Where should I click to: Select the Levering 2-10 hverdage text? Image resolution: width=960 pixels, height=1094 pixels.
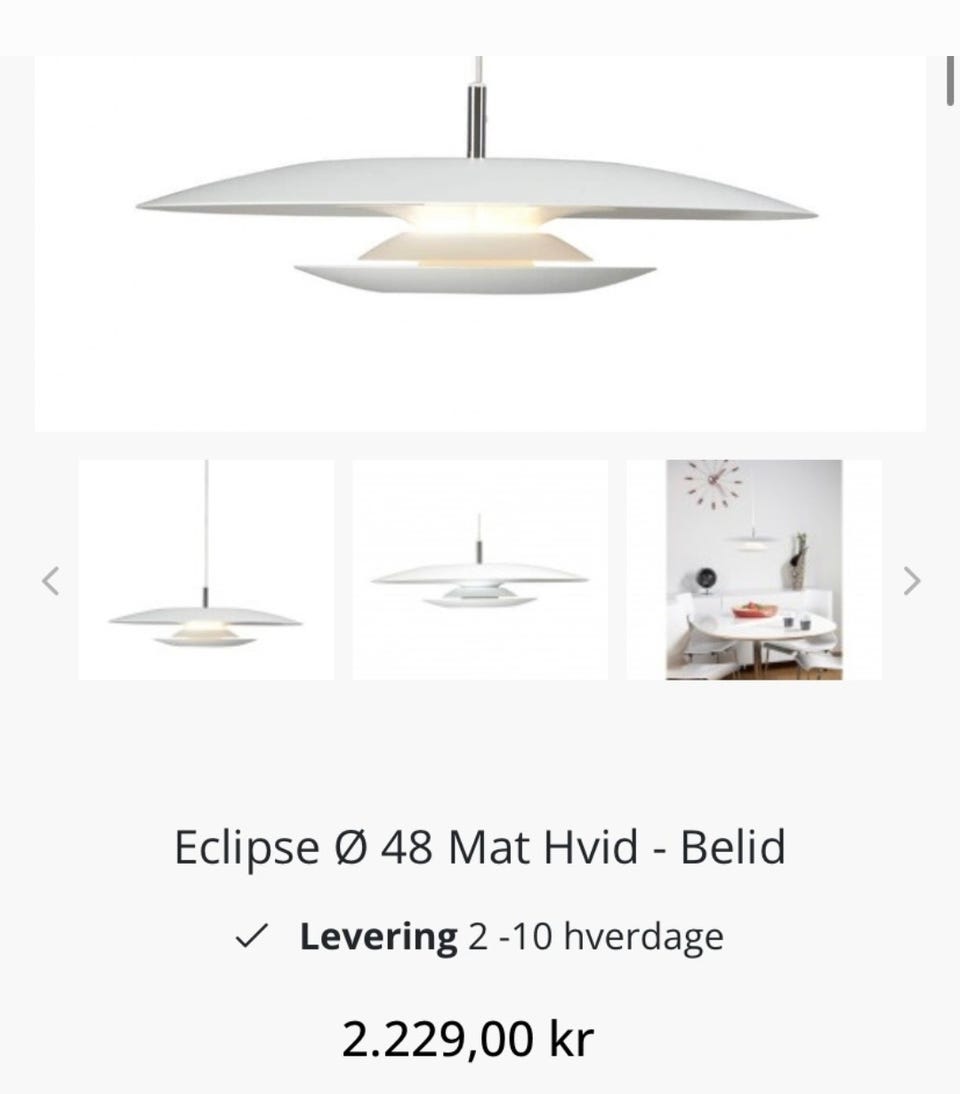click(x=510, y=938)
